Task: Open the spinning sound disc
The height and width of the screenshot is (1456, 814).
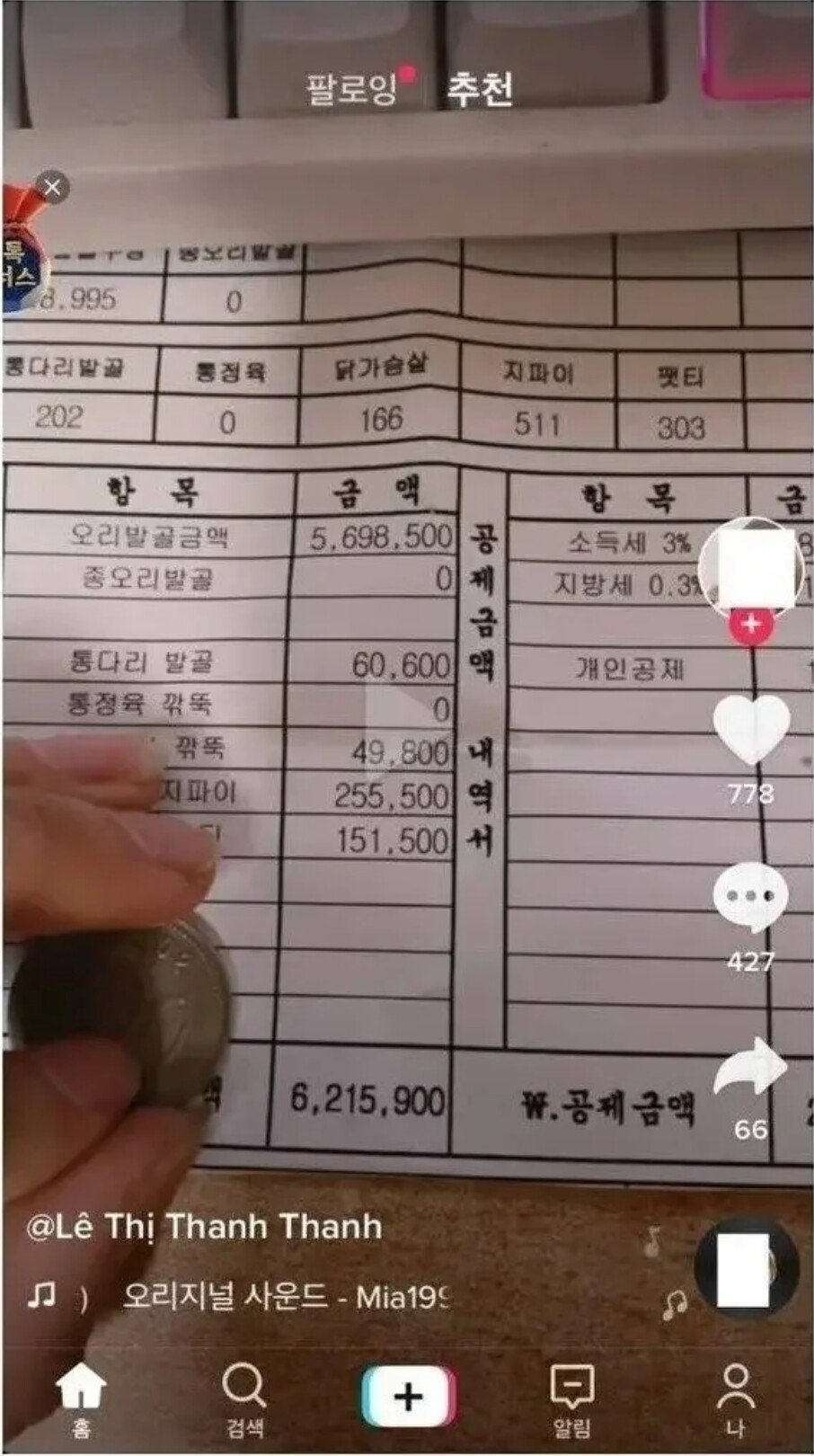Action: coord(746,1268)
